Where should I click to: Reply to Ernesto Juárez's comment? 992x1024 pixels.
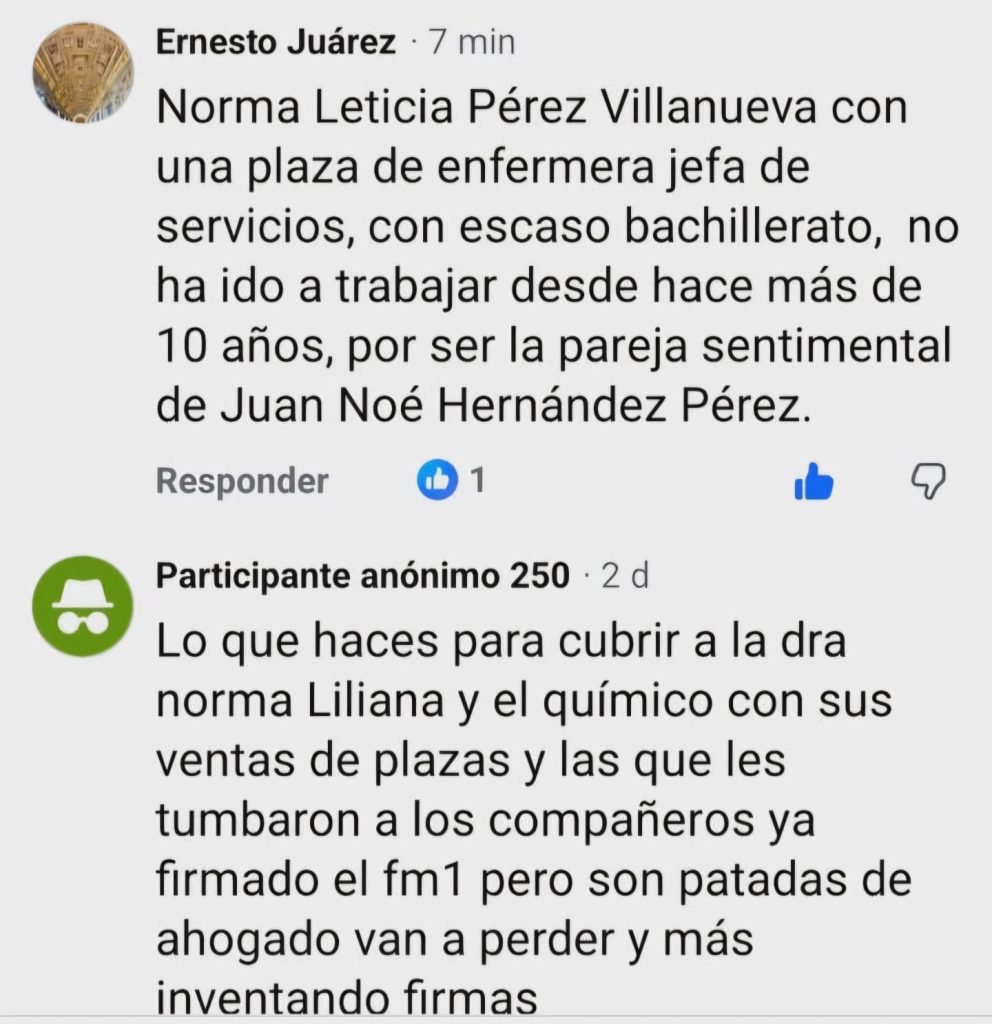242,482
